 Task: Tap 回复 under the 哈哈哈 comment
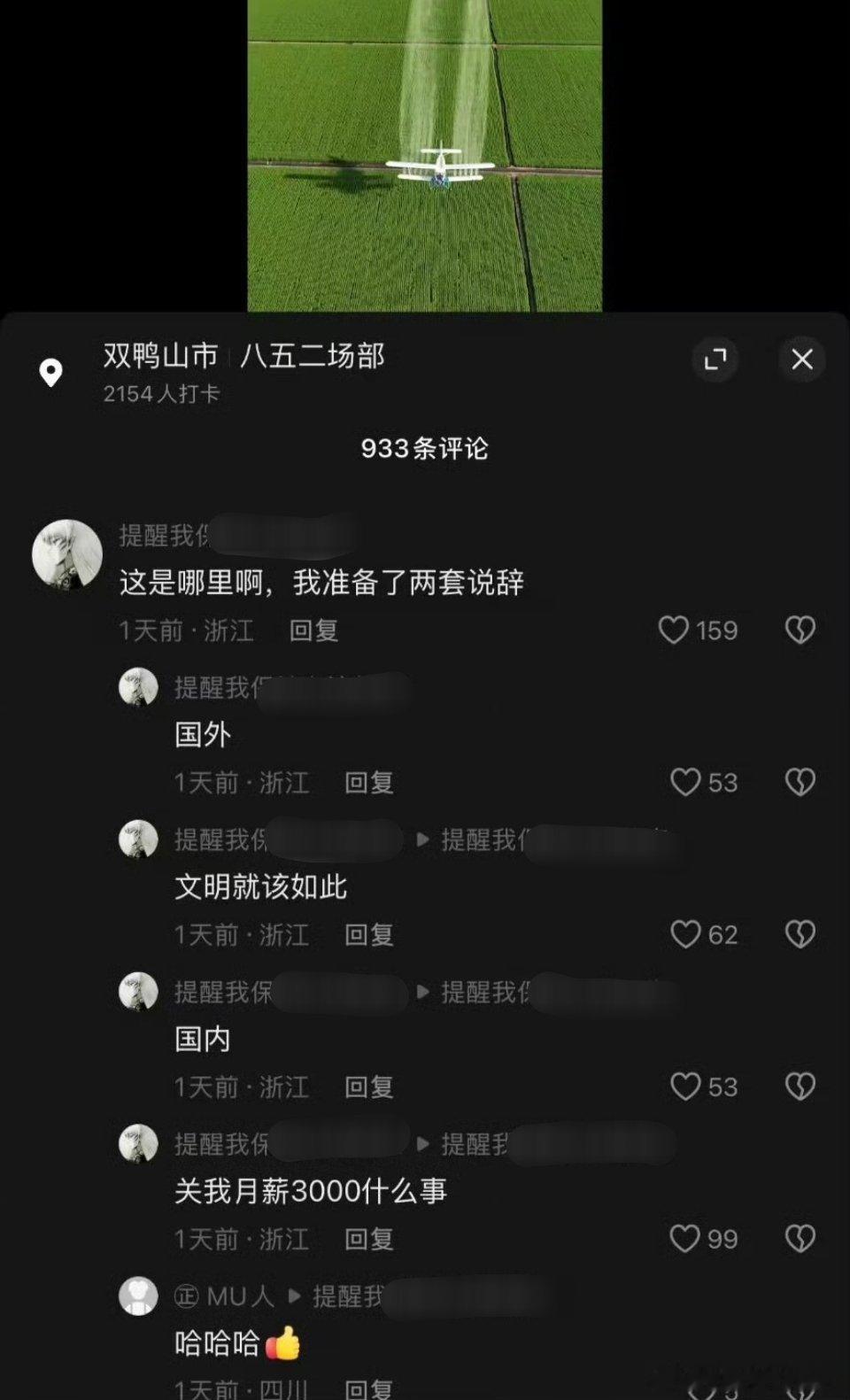coord(369,1392)
